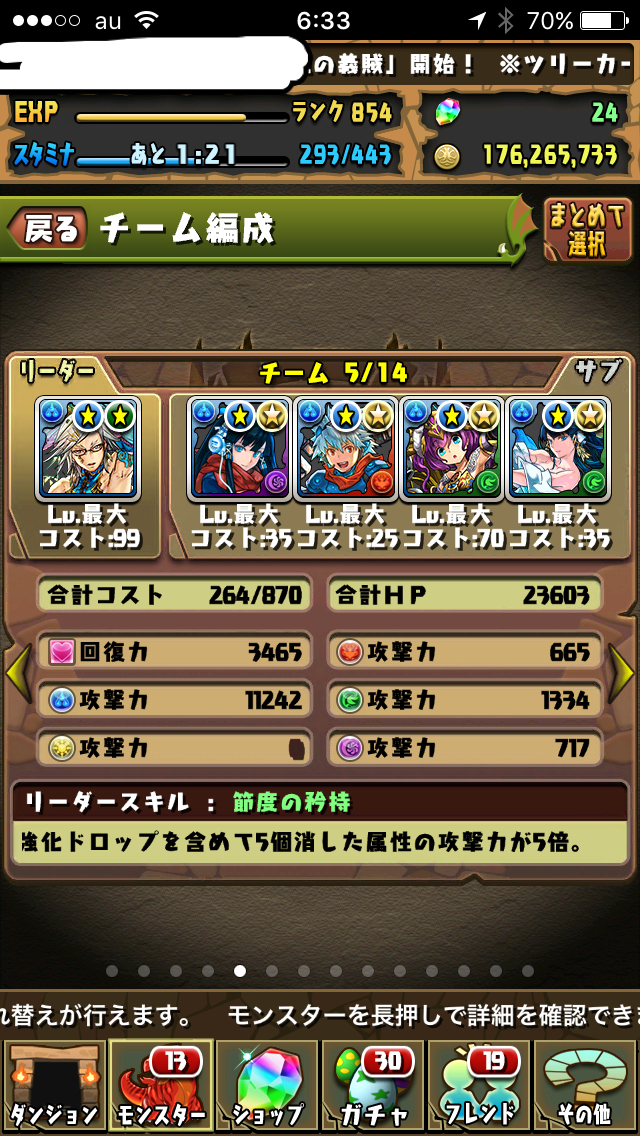Select the sub monster with cost 25
Viewport: 640px width, 1136px height.
(x=346, y=449)
